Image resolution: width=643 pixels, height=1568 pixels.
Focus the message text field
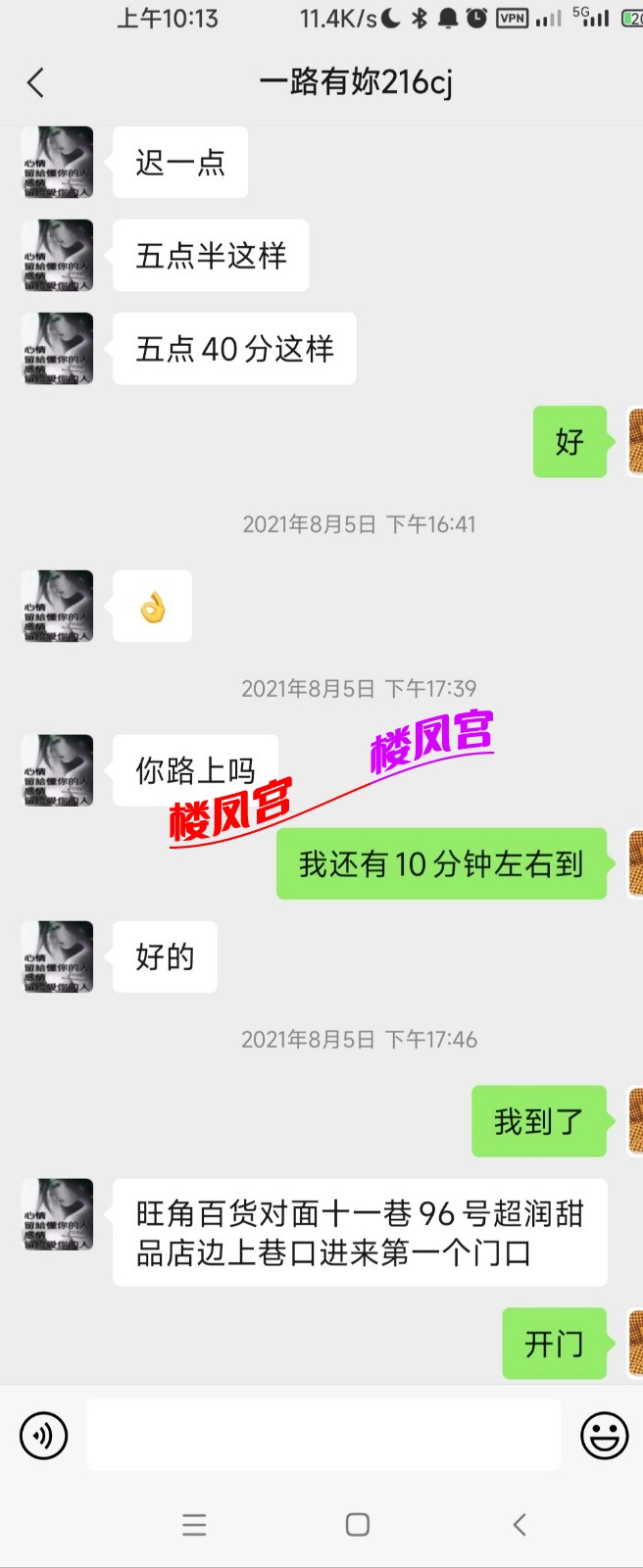(323, 1436)
